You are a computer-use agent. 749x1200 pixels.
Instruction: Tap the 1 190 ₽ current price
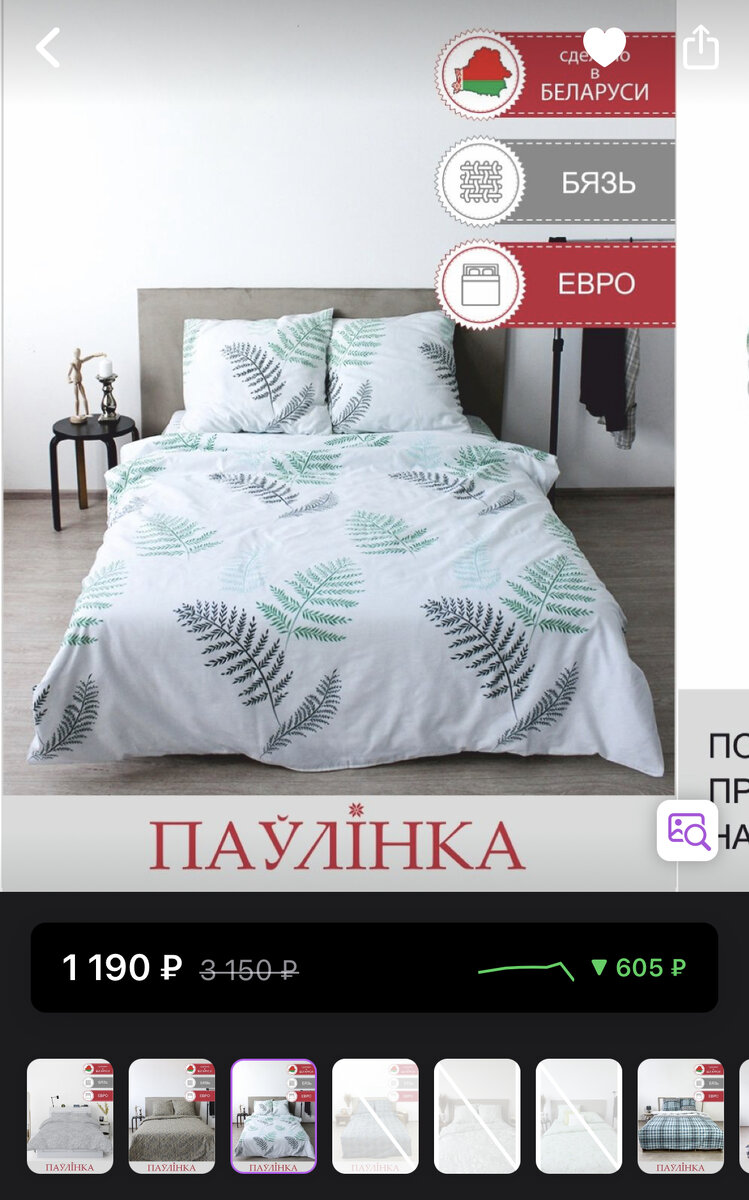click(120, 968)
